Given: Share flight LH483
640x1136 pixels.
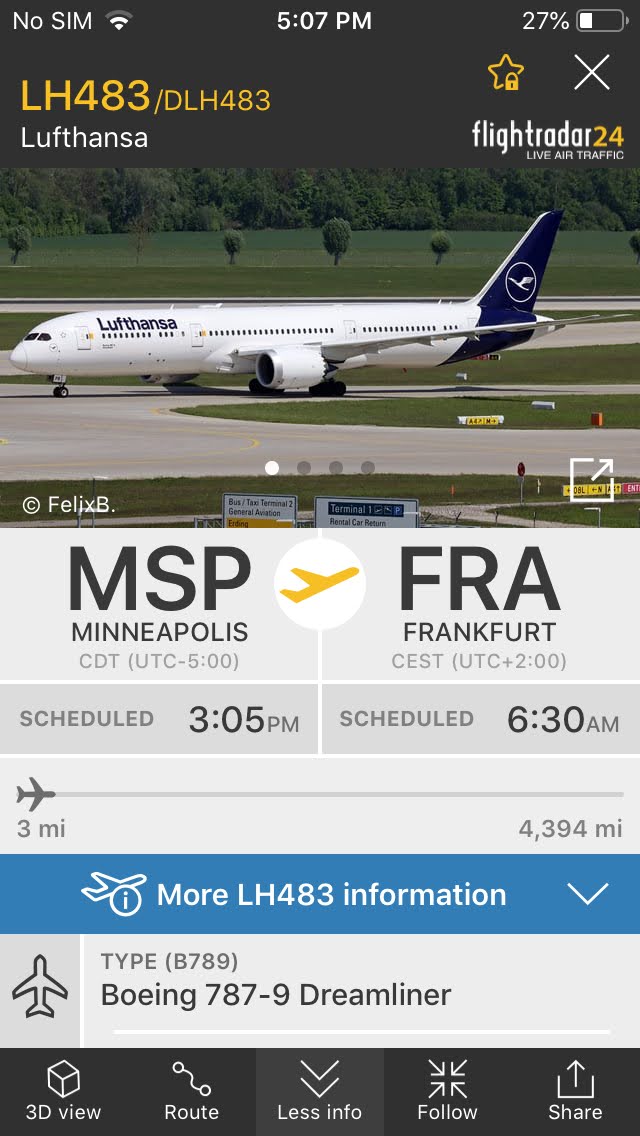Looking at the screenshot, I should [x=575, y=1092].
